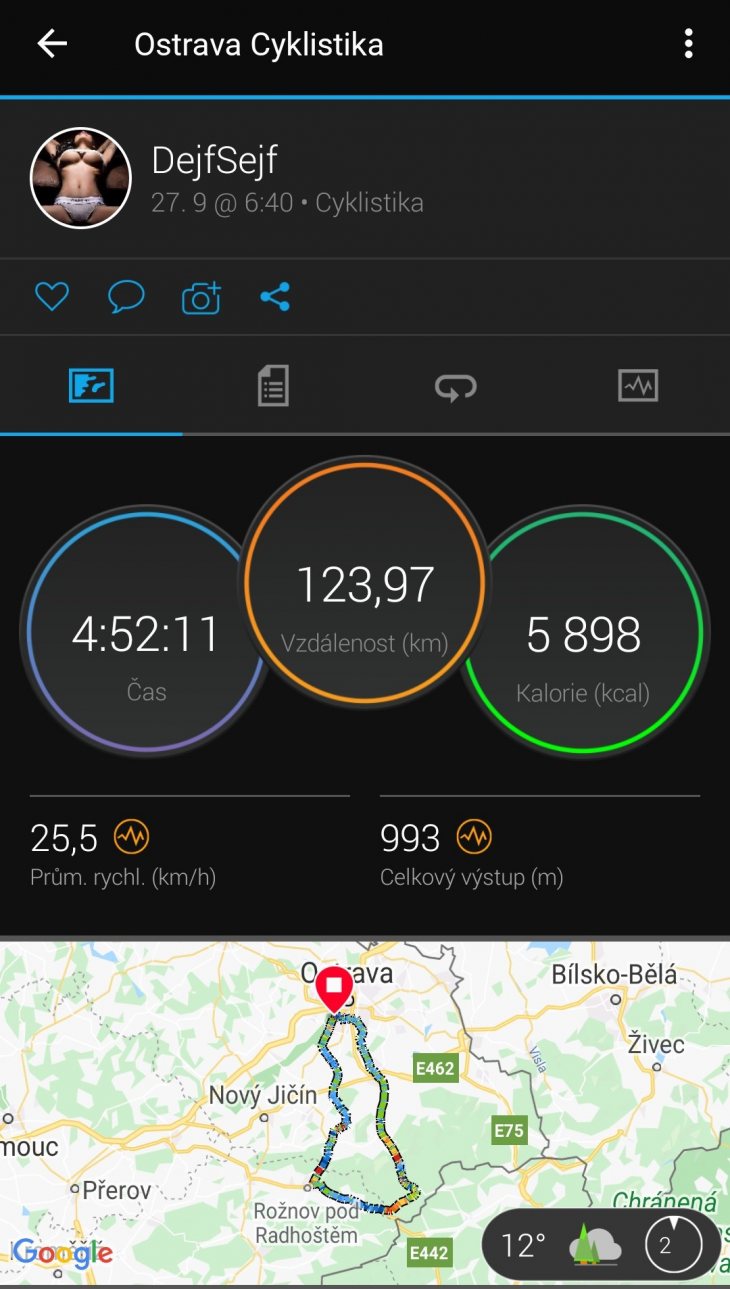The image size is (730, 1289).
Task: Go back using the arrow
Action: pos(52,44)
